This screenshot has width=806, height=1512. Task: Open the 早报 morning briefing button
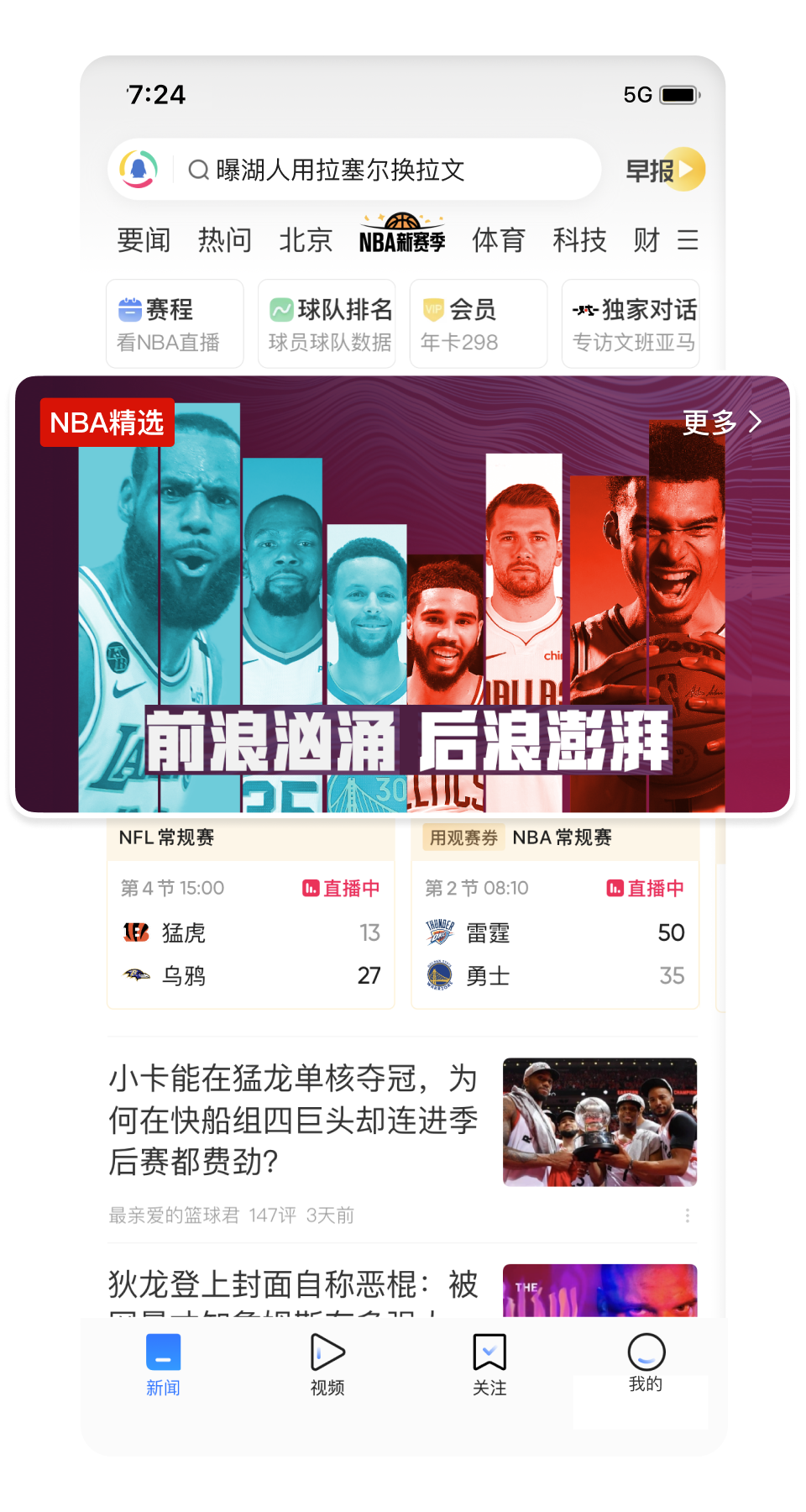click(x=664, y=170)
